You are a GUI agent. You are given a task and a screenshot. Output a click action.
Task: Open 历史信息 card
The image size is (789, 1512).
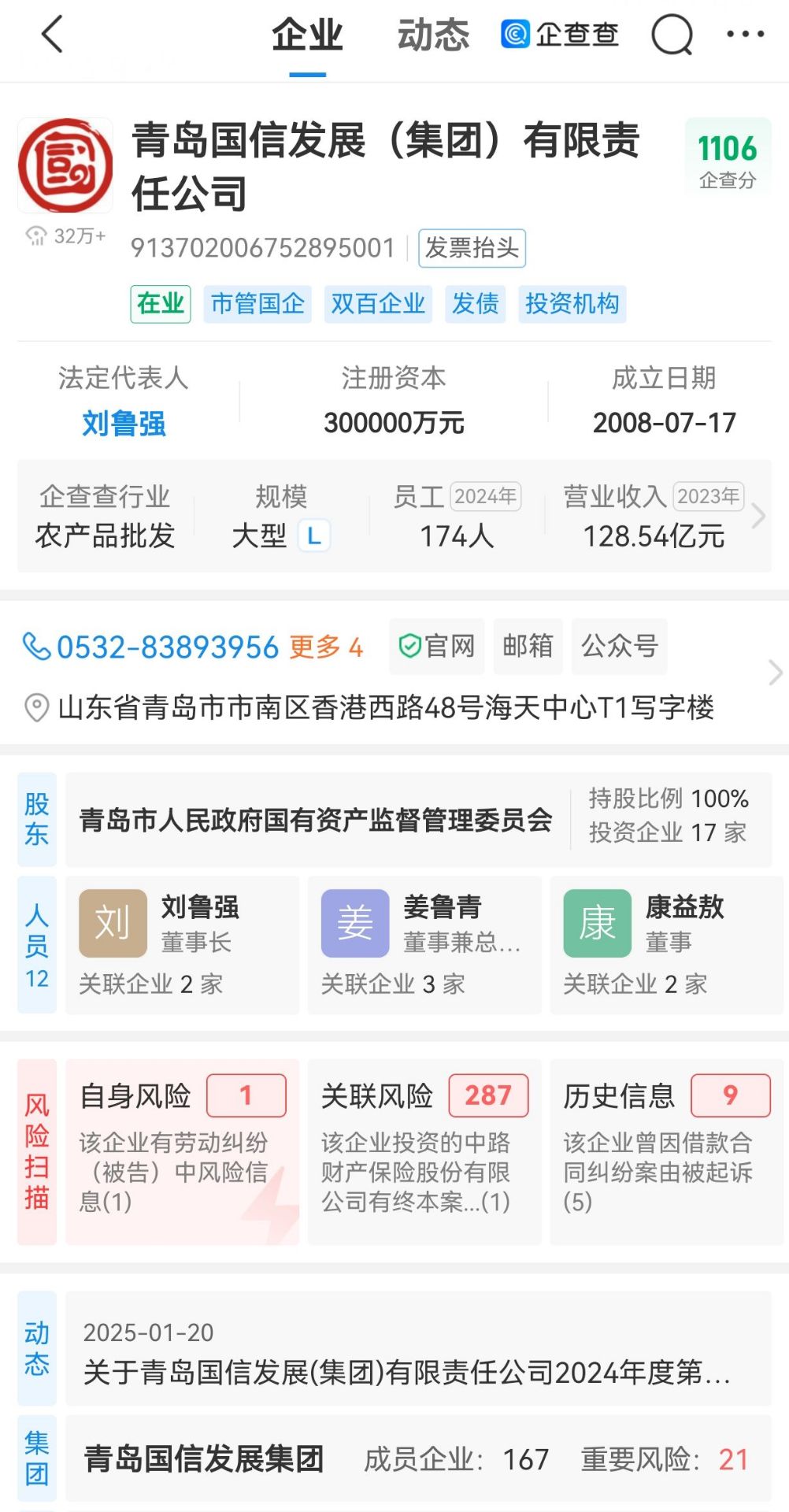(x=666, y=1151)
